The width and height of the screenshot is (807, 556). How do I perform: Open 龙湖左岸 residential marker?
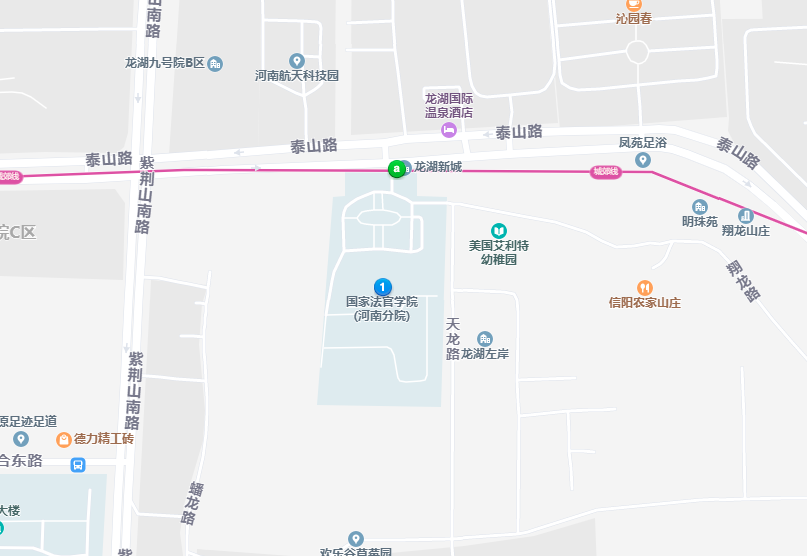pyautogui.click(x=485, y=339)
